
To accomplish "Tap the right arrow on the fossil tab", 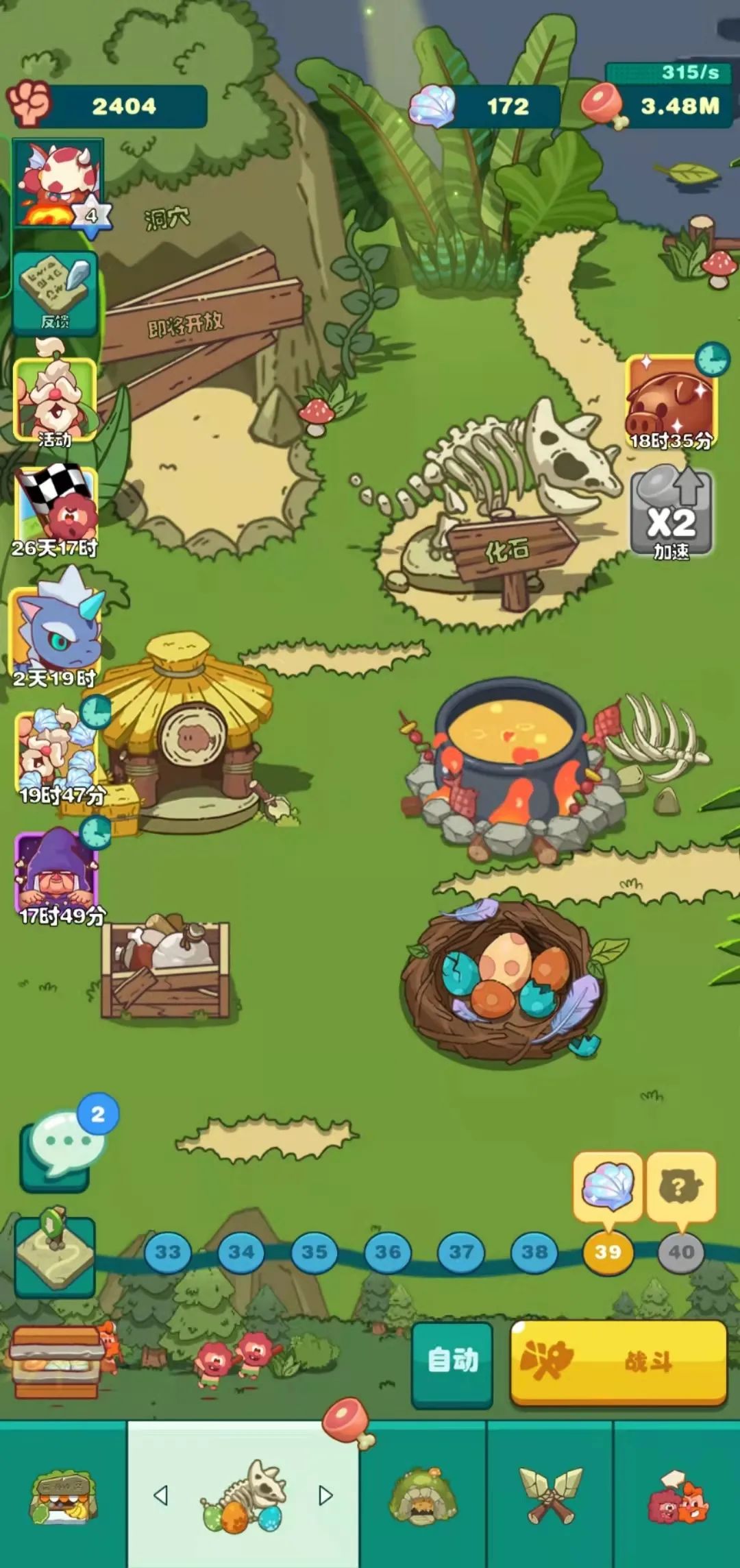I will [x=325, y=1495].
